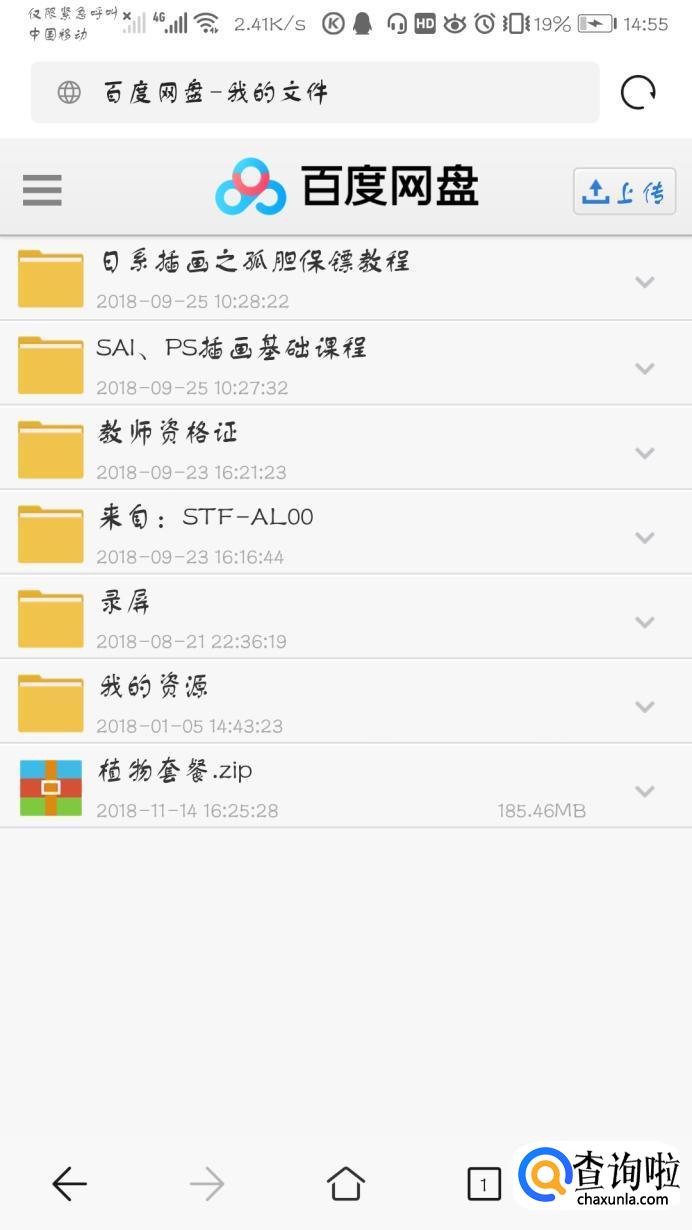Reload the page with the refresh icon
The height and width of the screenshot is (1230, 692).
coord(638,93)
